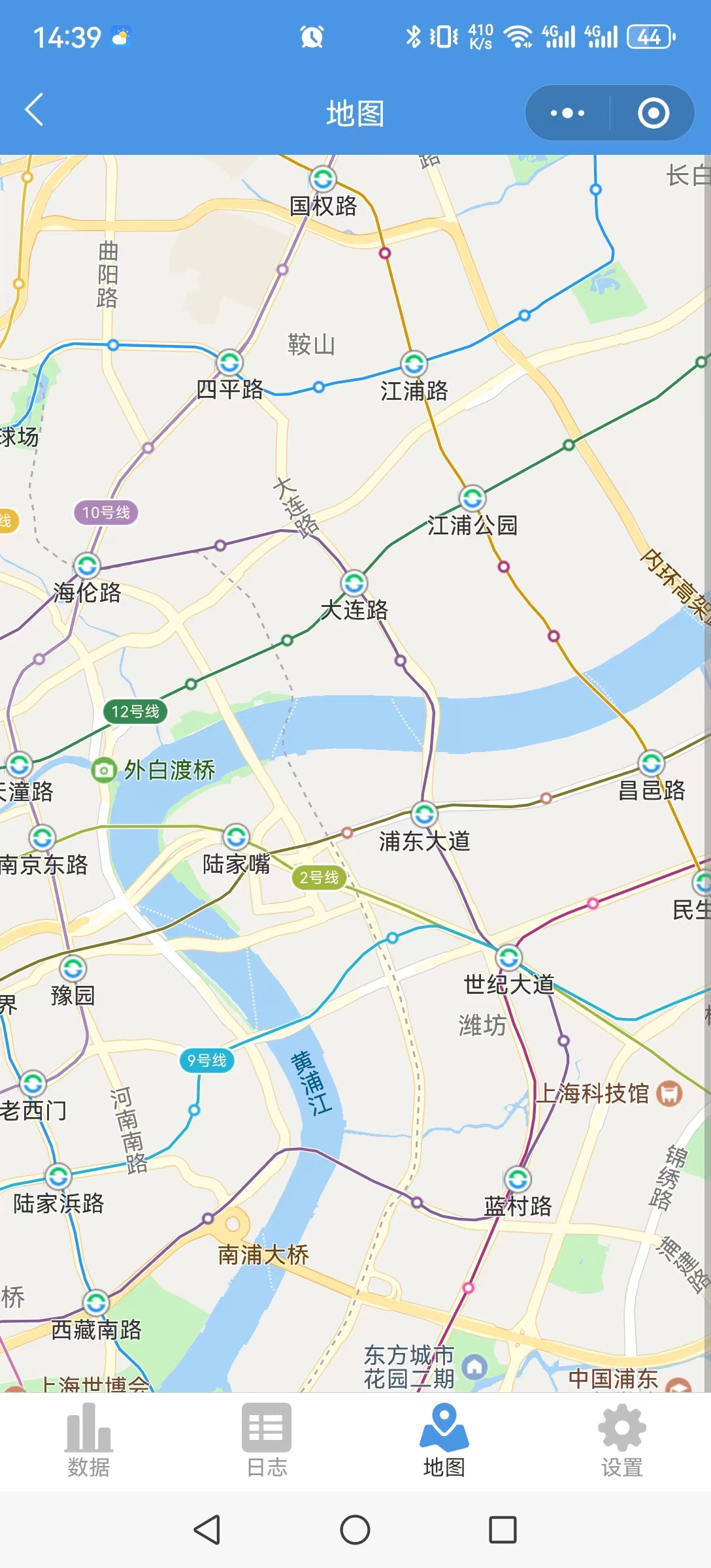Go back from the 地图 page

click(x=34, y=110)
